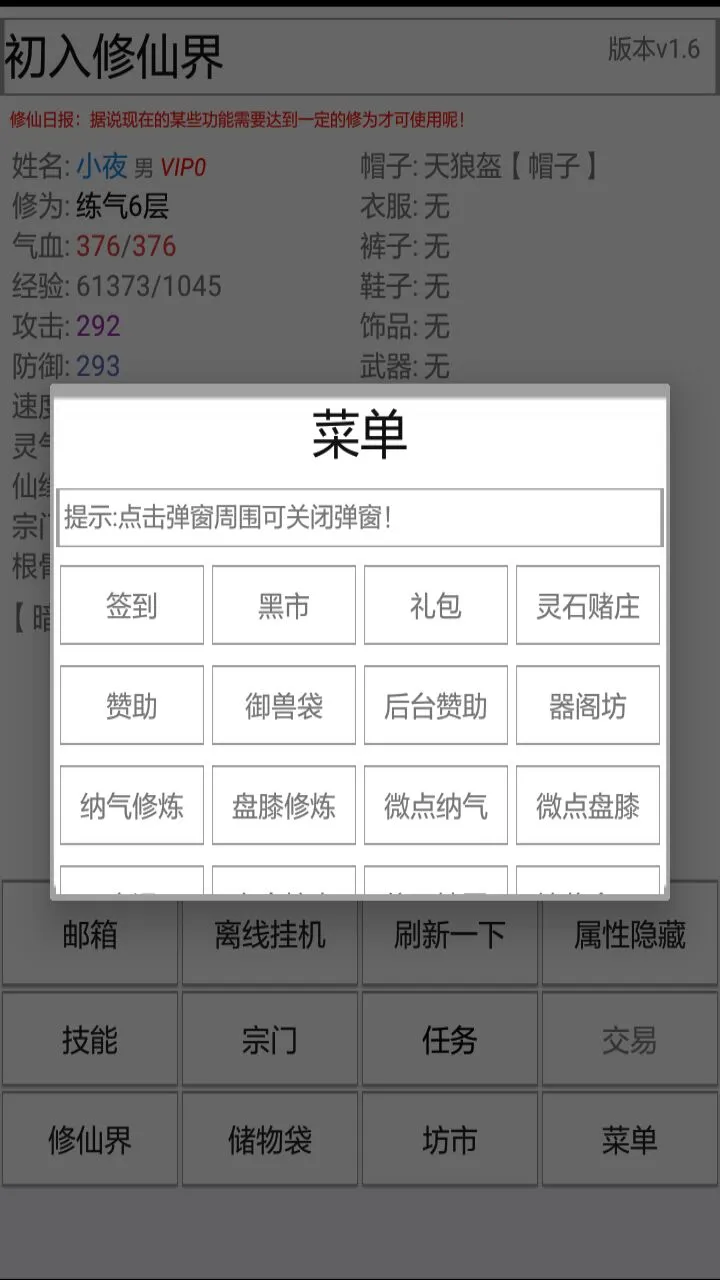Screen dimensions: 720x1280
Task: Open the 邮箱 mailbox
Action: (x=89, y=935)
